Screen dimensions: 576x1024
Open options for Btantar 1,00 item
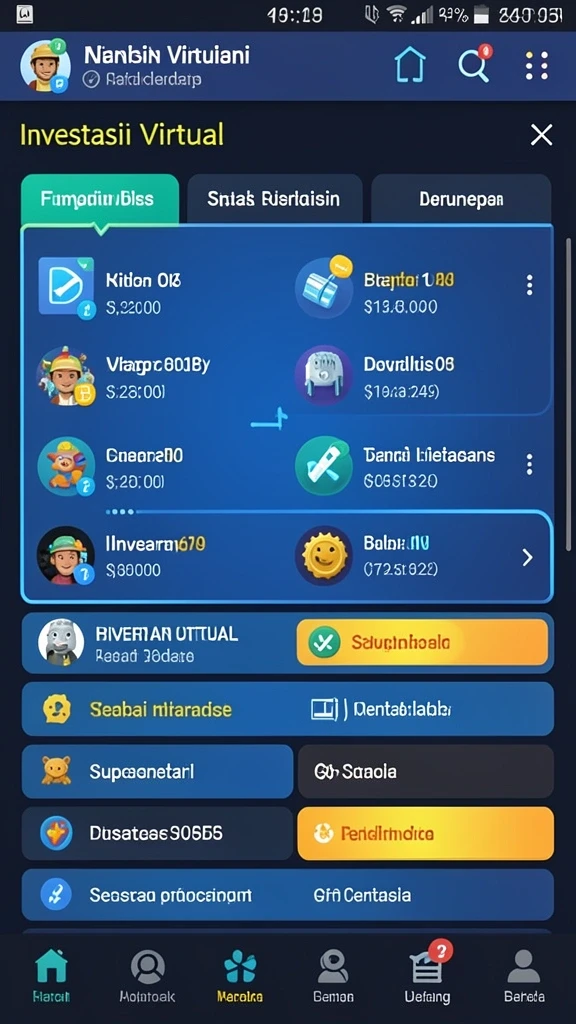tap(529, 285)
